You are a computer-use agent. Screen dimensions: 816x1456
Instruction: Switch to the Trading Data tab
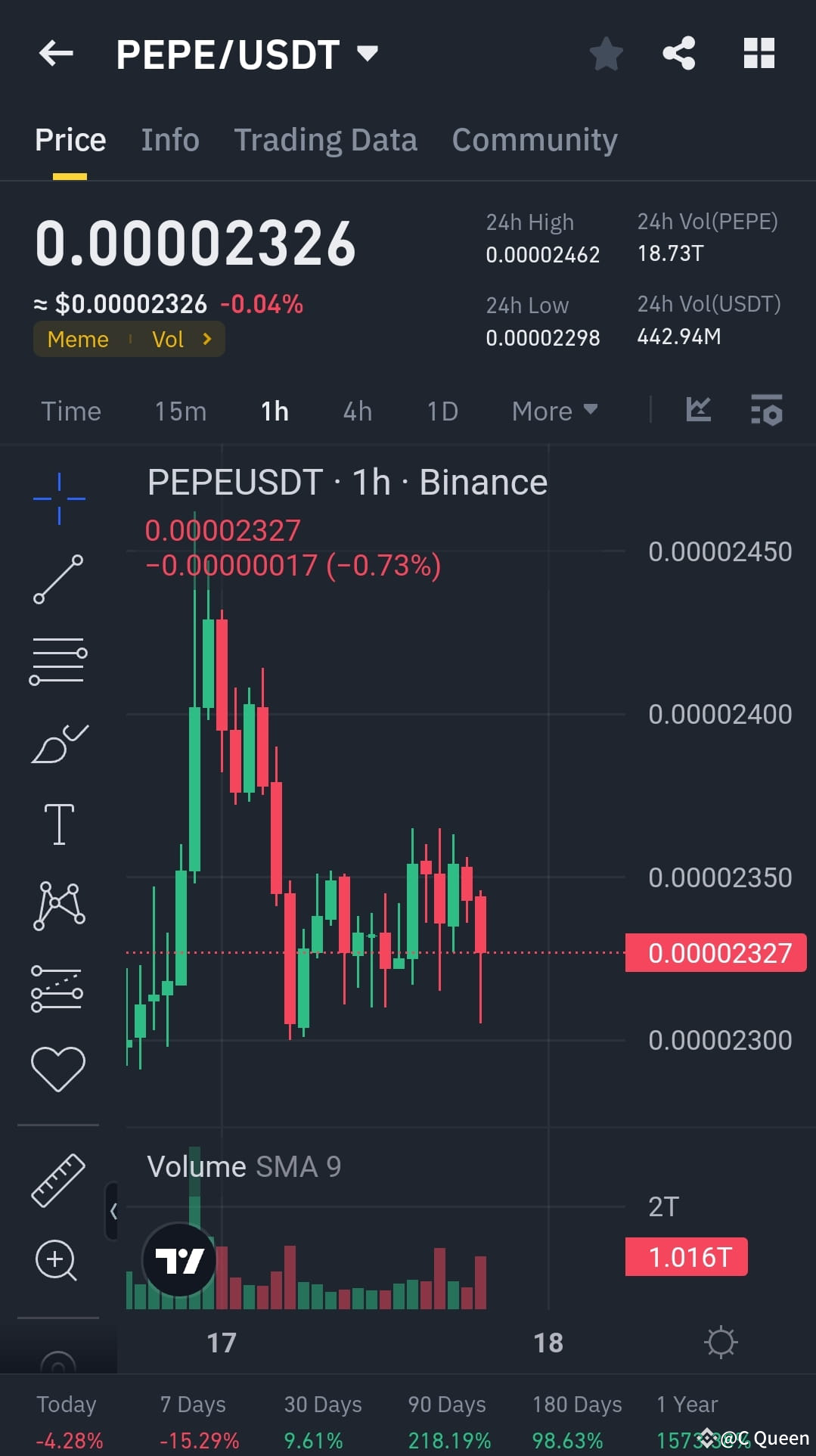tap(326, 139)
